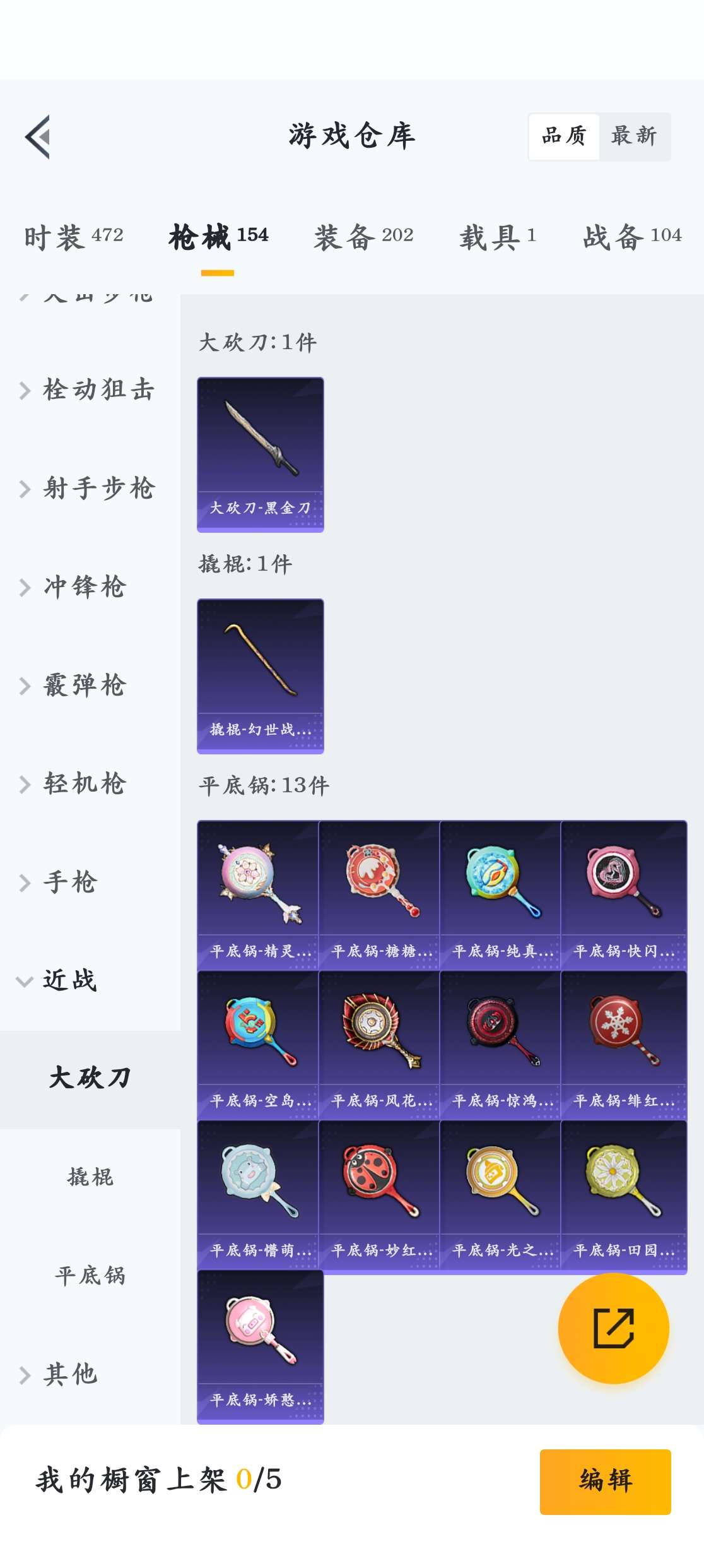Sort by 最新
This screenshot has height=1568, width=704.
[x=634, y=136]
